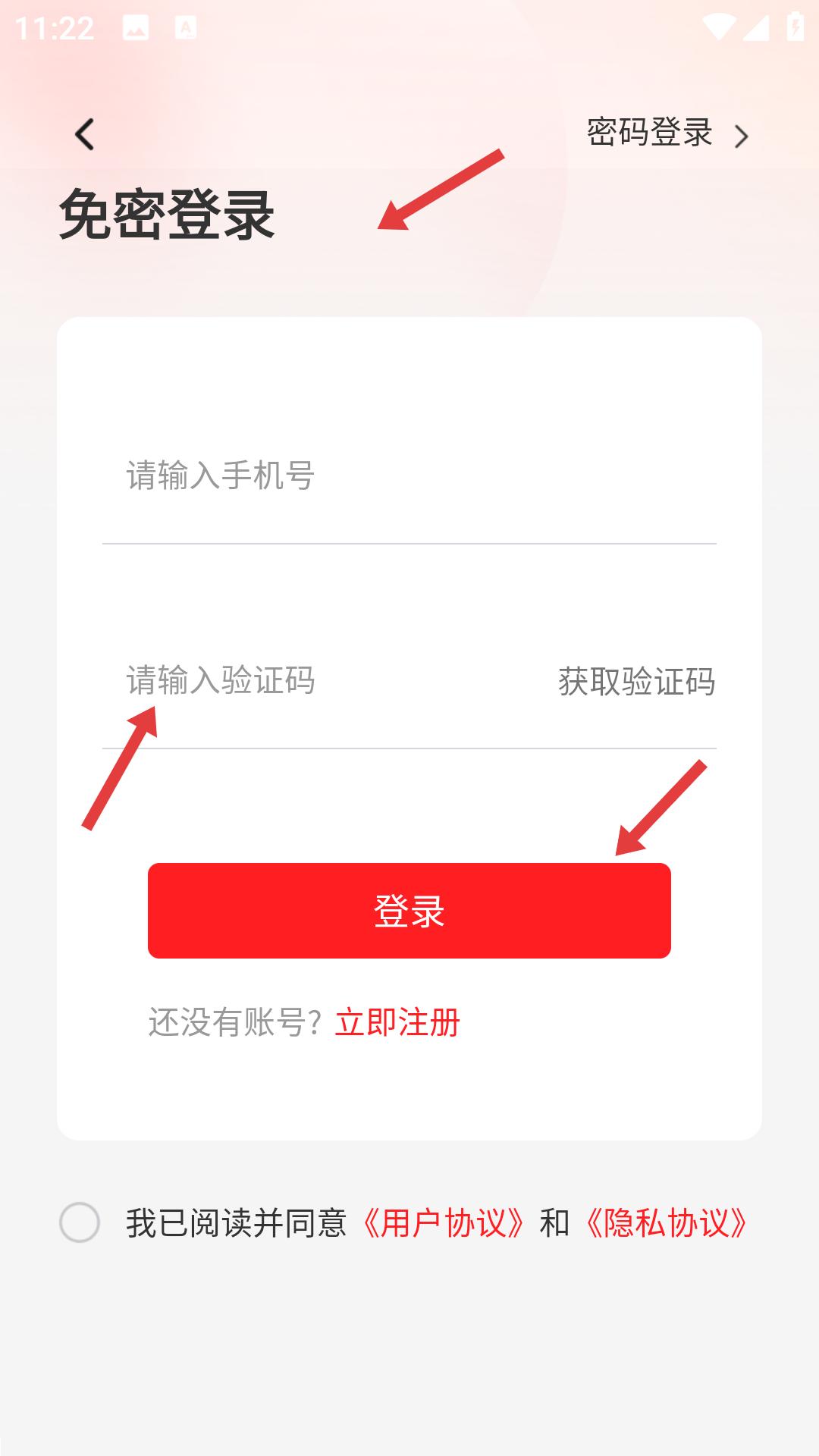Switch to 密码登录 password login

click(666, 133)
